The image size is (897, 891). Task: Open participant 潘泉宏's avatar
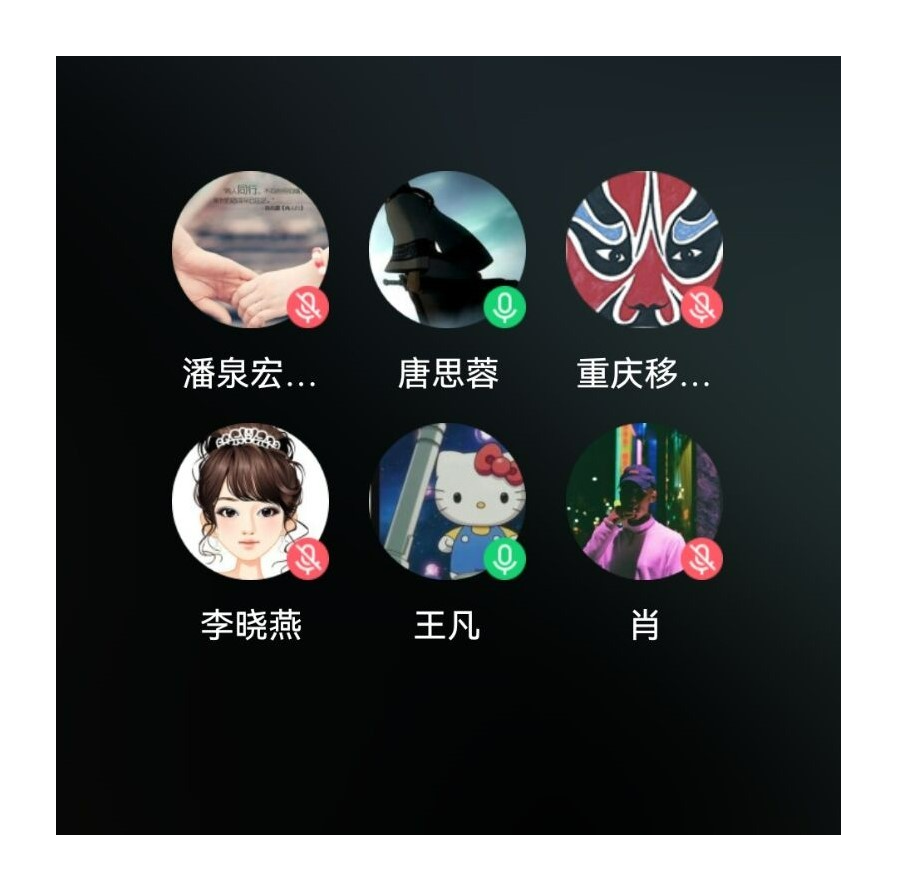coord(250,249)
